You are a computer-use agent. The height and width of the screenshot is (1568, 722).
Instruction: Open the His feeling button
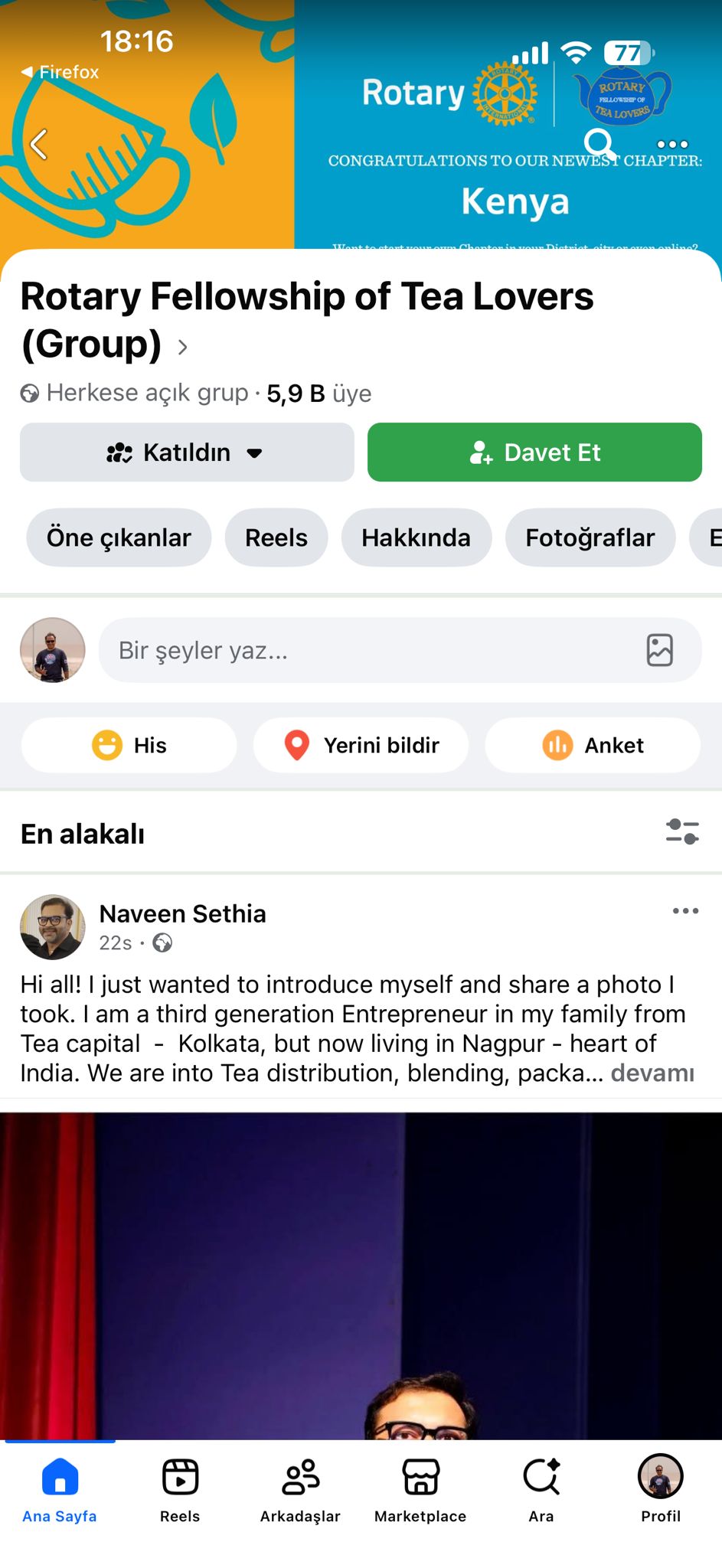(129, 745)
